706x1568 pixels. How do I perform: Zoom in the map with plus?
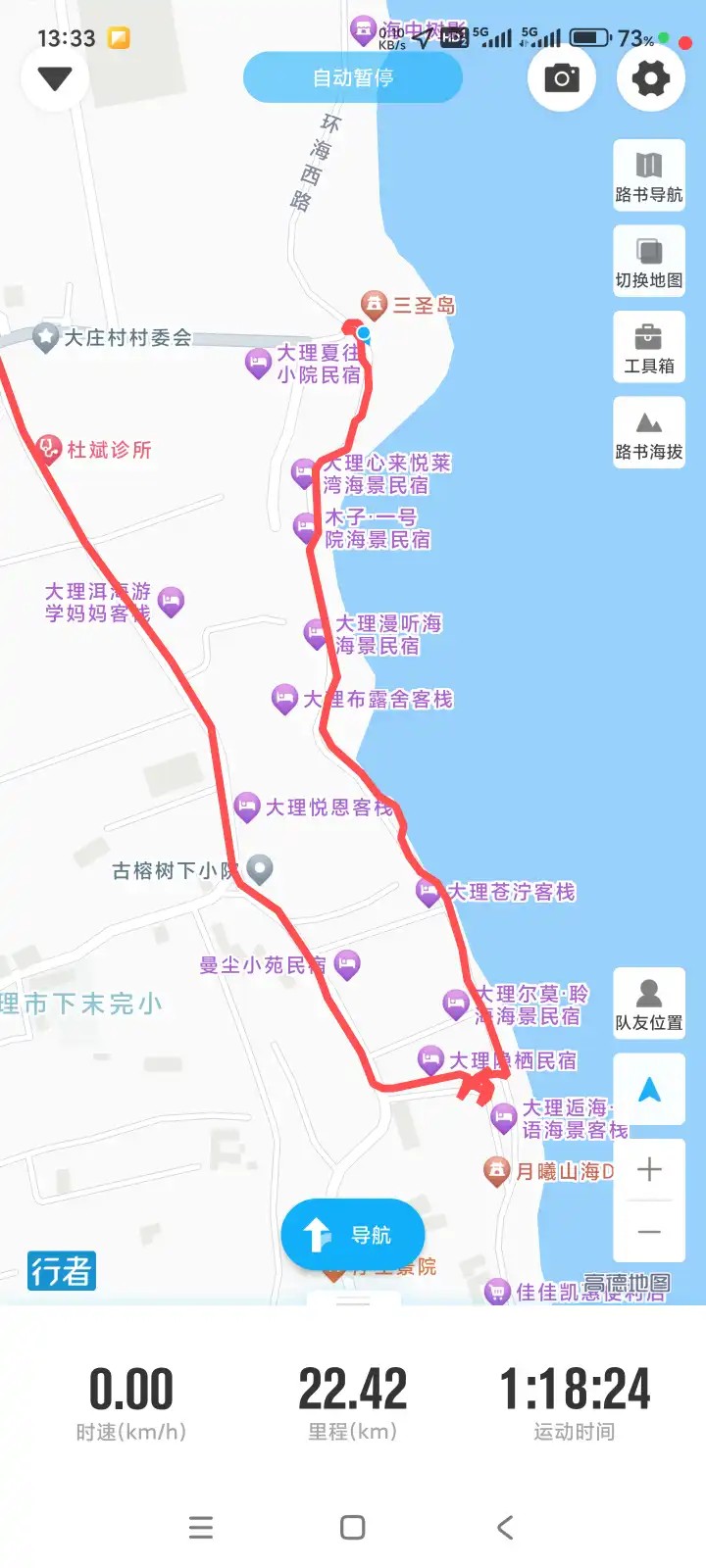(x=649, y=1169)
